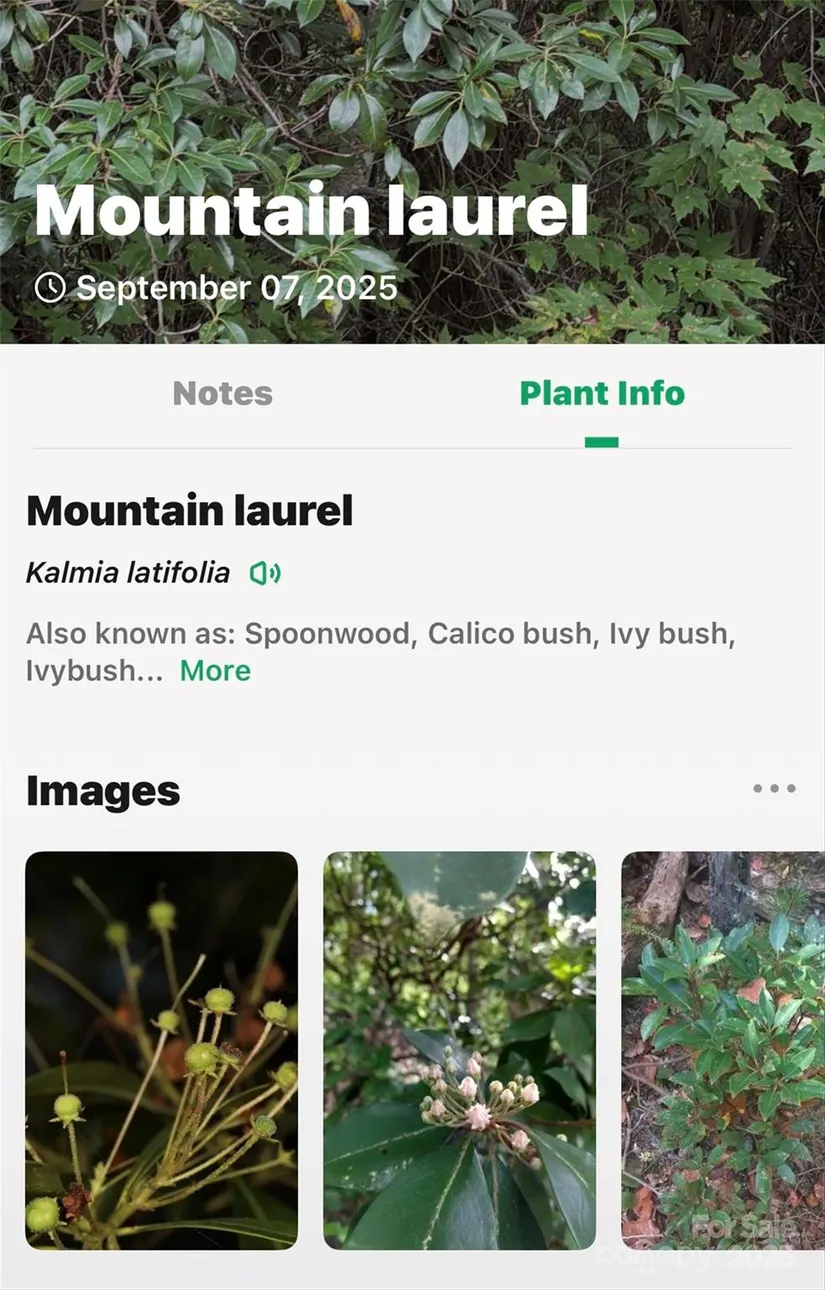Screen dimensions: 825x1290
Task: Play pronunciation of Kalmia latifolia
Action: coord(264,573)
